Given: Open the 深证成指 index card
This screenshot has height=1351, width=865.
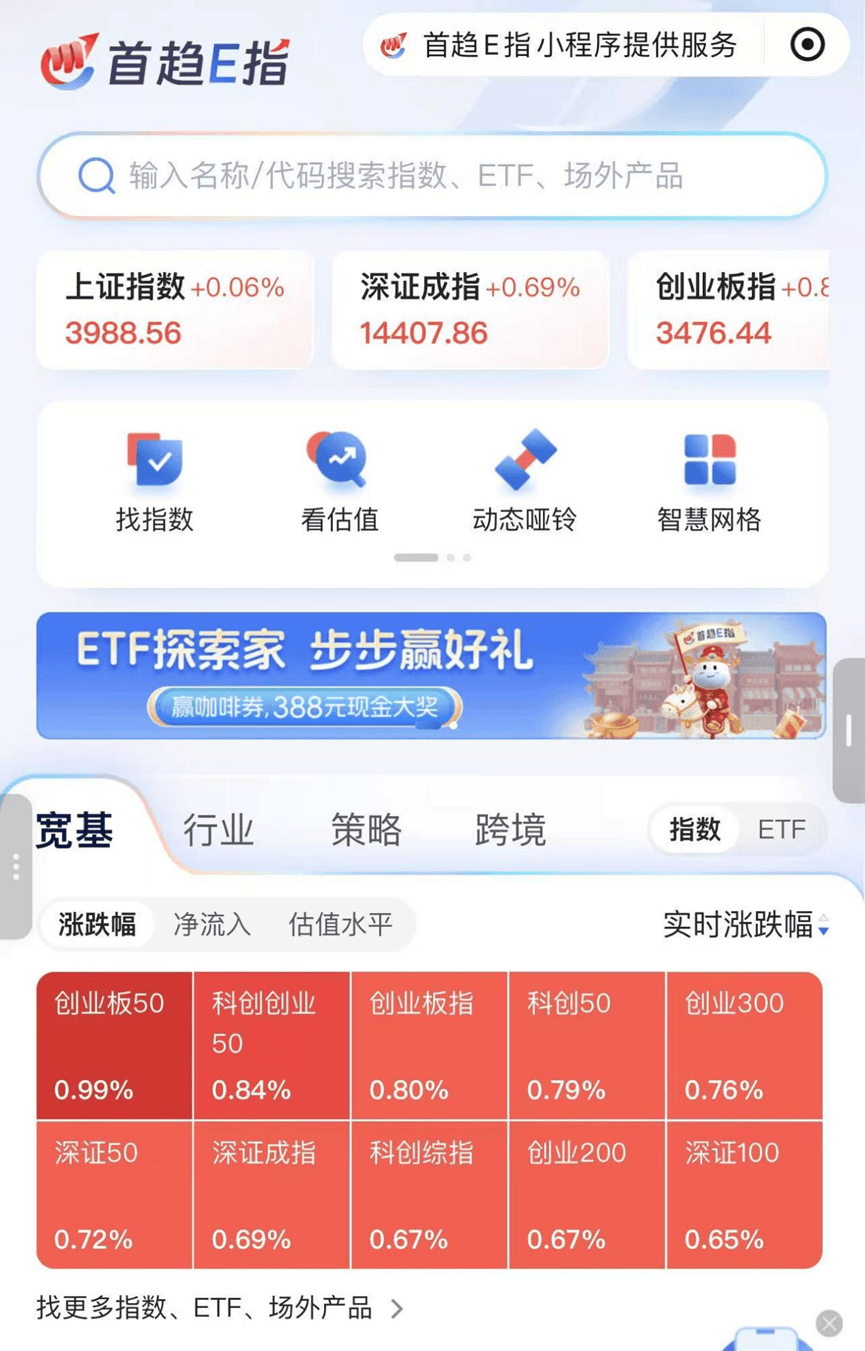Looking at the screenshot, I should 470,309.
